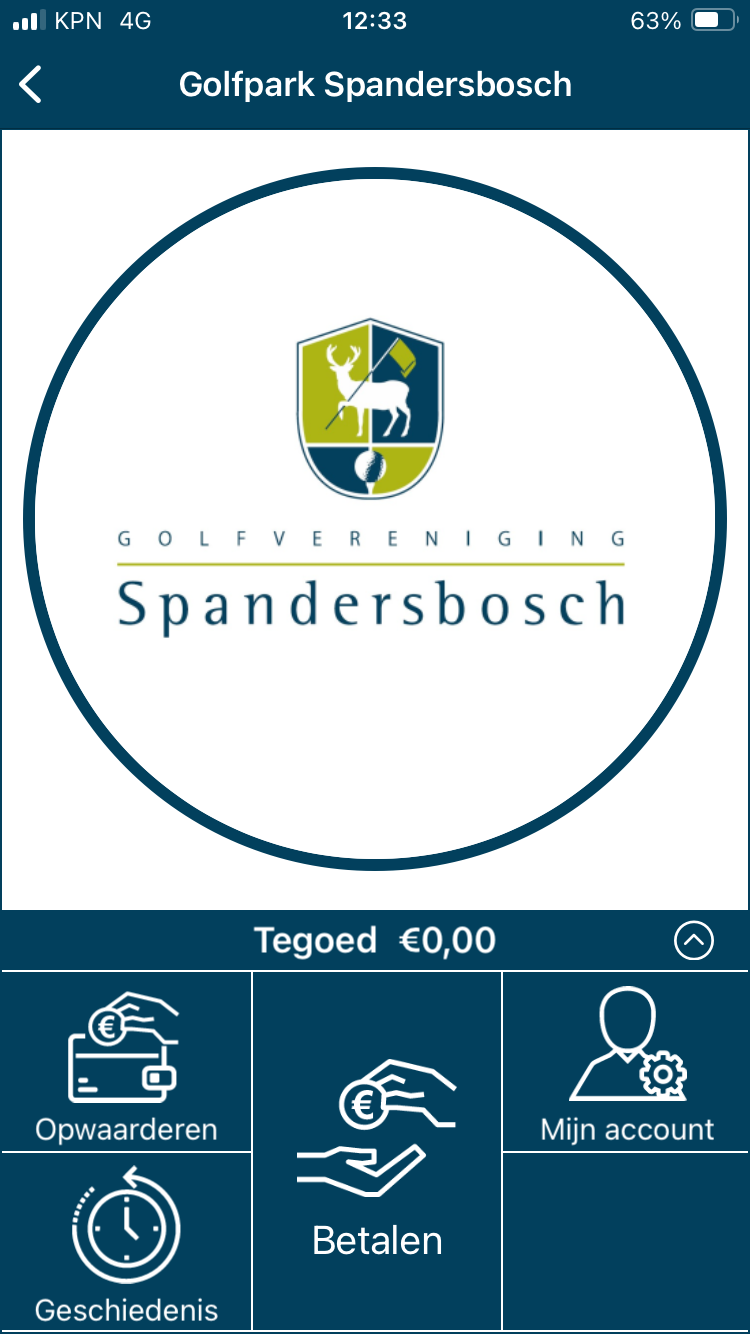The width and height of the screenshot is (750, 1334).
Task: Open Mijn account settings
Action: [627, 1062]
